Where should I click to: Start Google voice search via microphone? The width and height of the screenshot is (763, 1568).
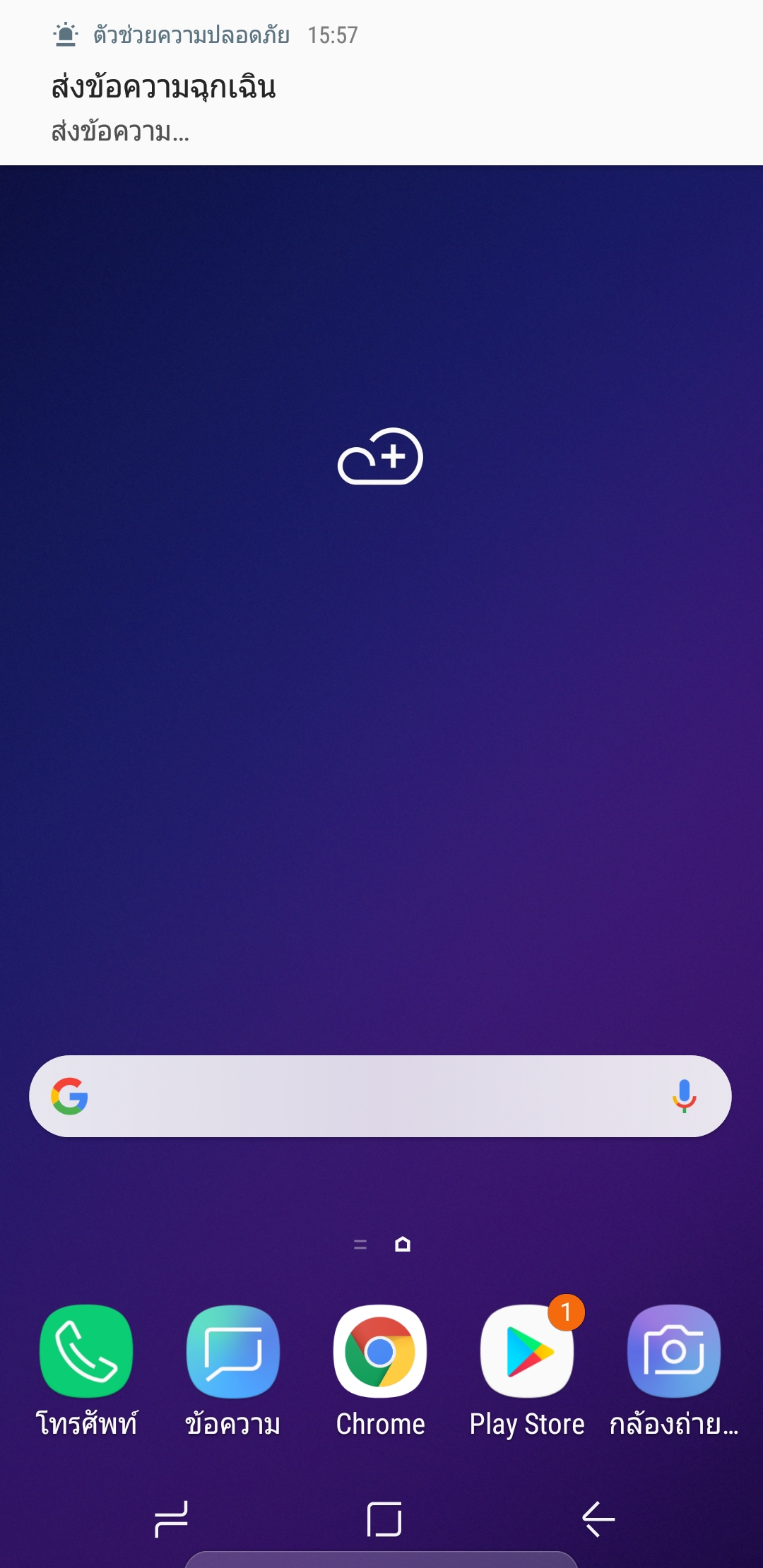coord(684,1096)
